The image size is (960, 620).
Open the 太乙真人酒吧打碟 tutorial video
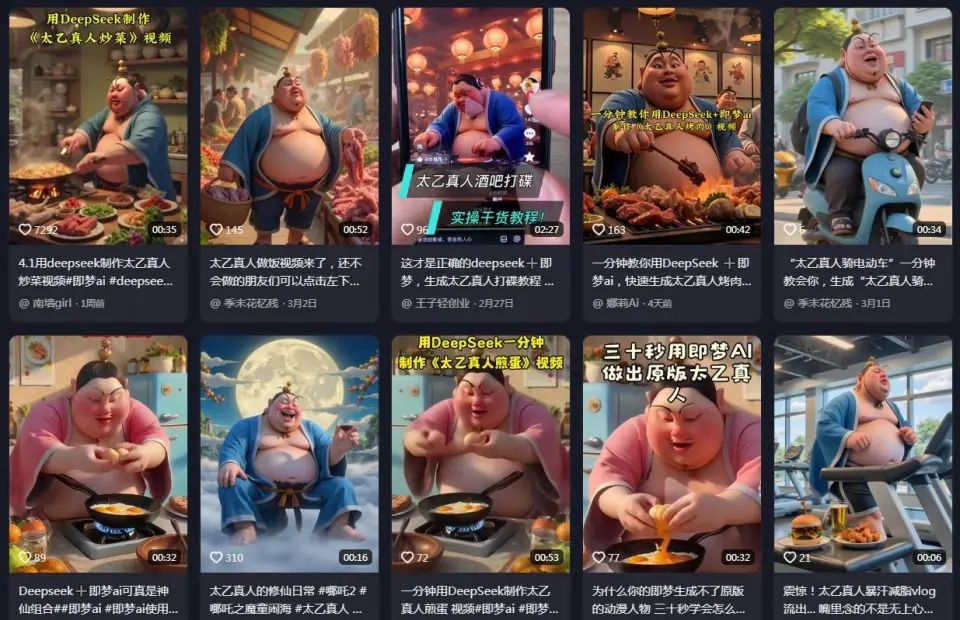click(480, 126)
